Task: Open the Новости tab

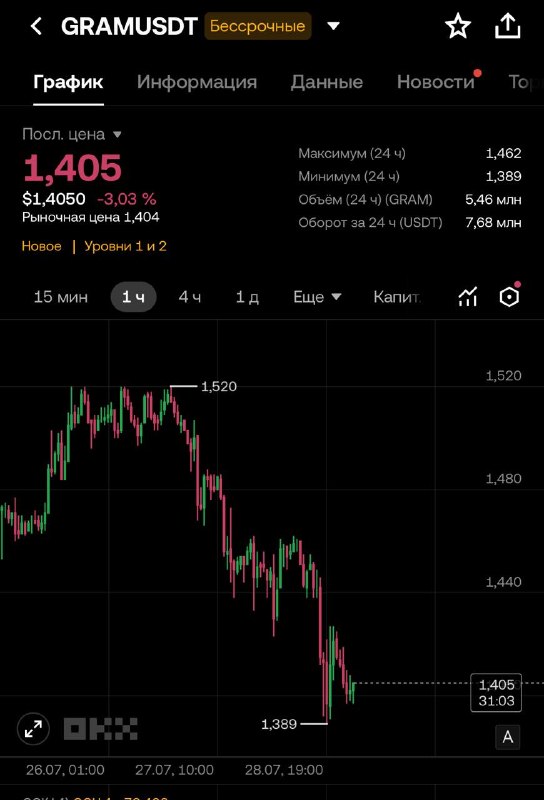Action: [x=436, y=82]
